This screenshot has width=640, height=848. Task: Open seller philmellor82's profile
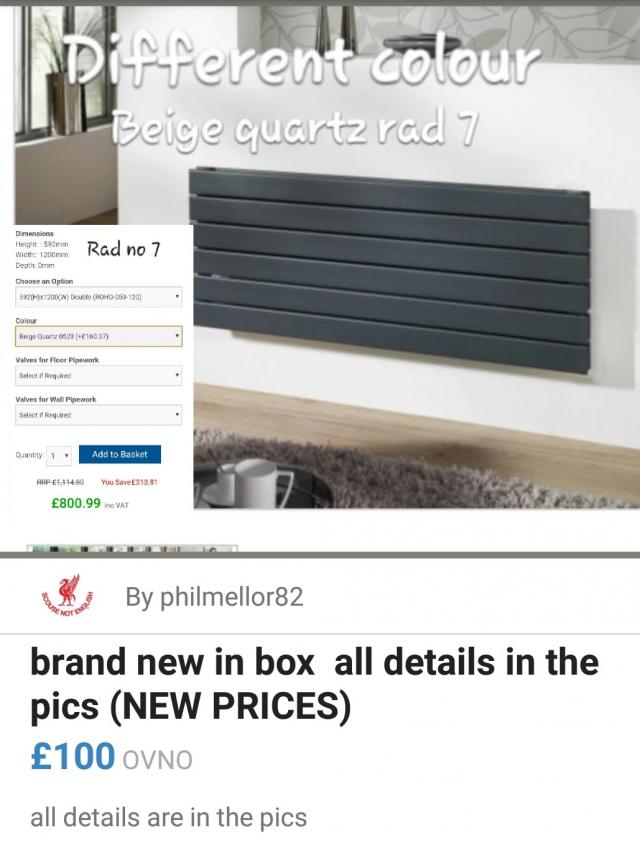(x=214, y=598)
